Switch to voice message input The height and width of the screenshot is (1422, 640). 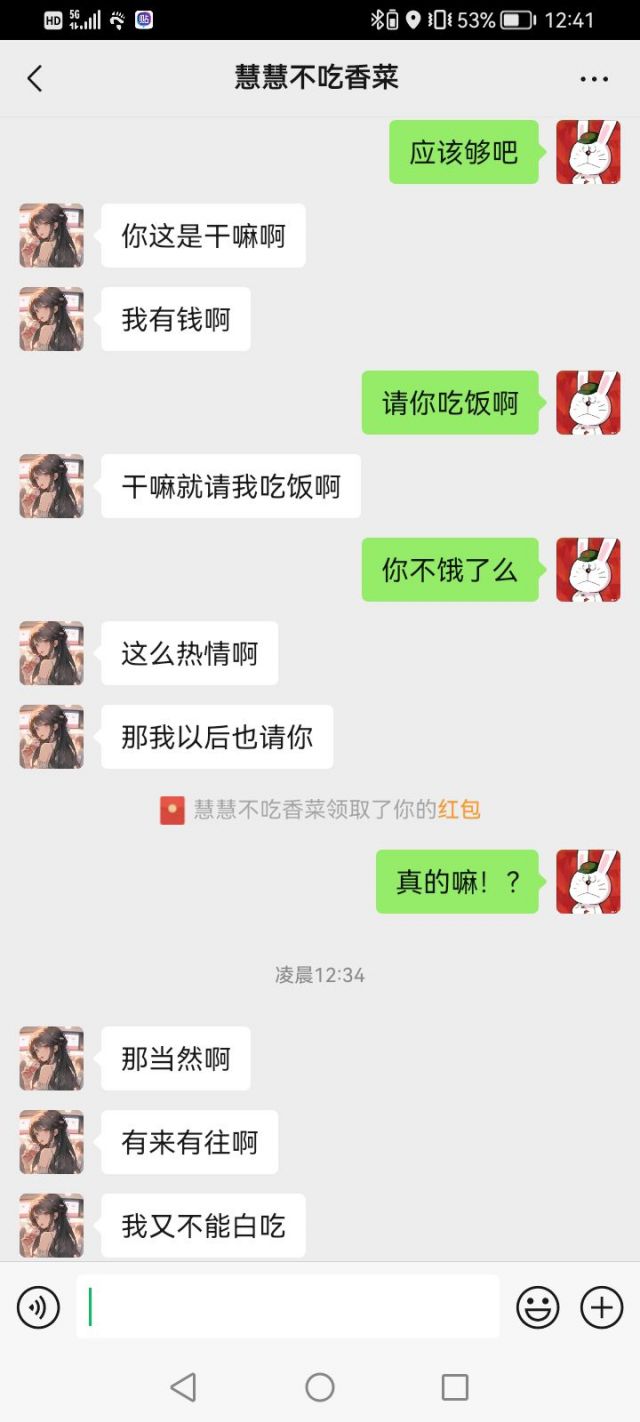point(38,1307)
